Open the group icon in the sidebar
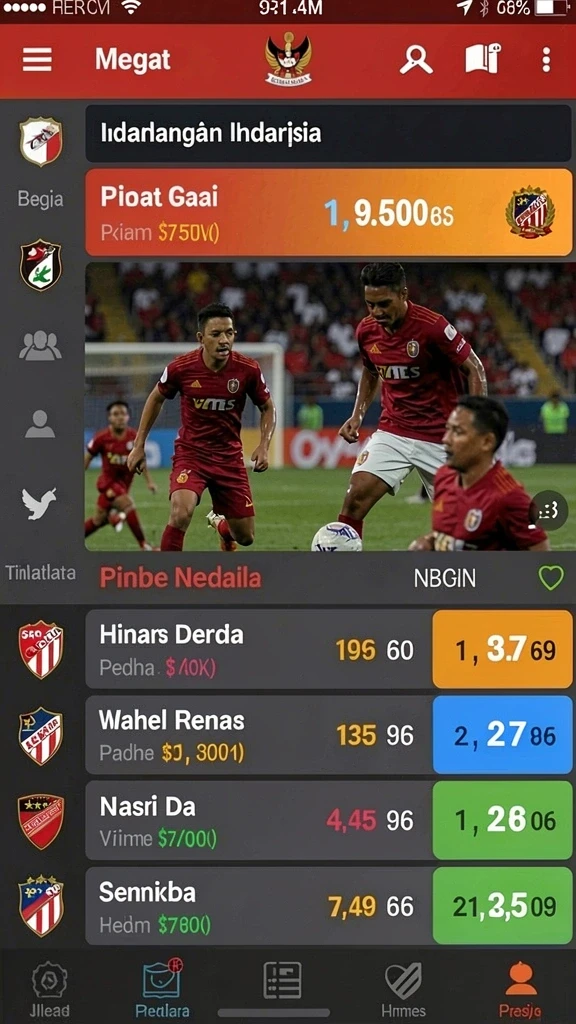Screen dimensions: 576x1024 coord(40,345)
